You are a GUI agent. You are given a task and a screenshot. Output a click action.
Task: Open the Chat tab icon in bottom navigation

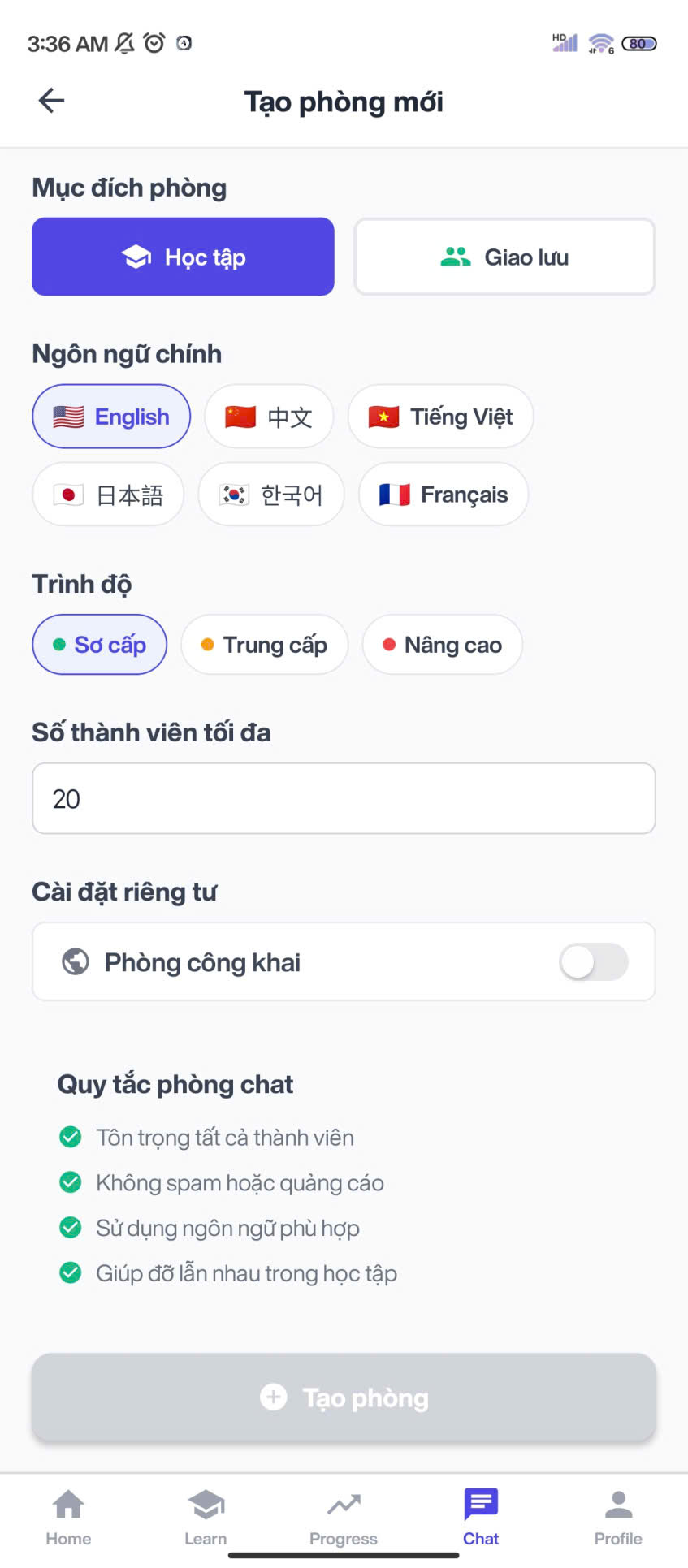(x=480, y=1505)
